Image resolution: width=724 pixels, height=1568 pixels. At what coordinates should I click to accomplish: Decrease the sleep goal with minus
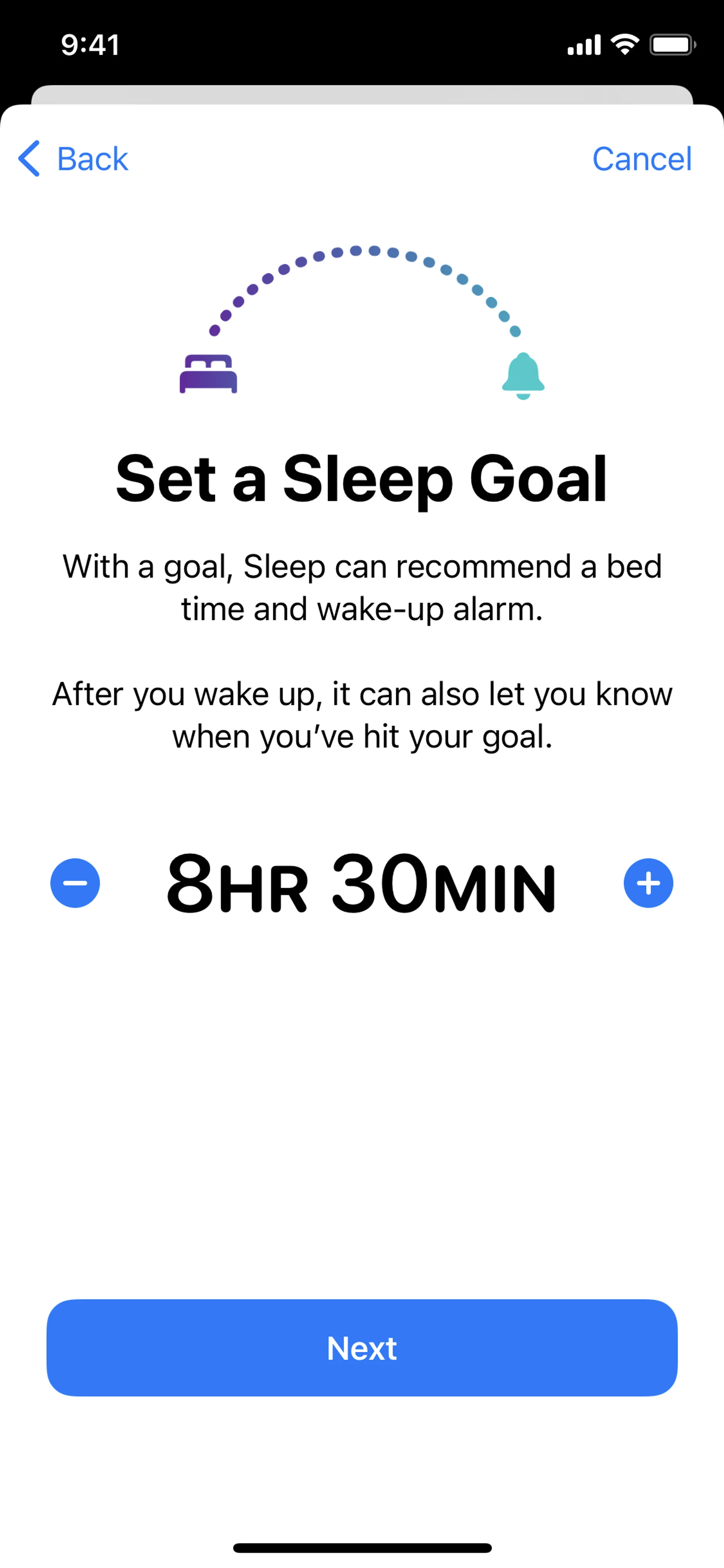75,883
